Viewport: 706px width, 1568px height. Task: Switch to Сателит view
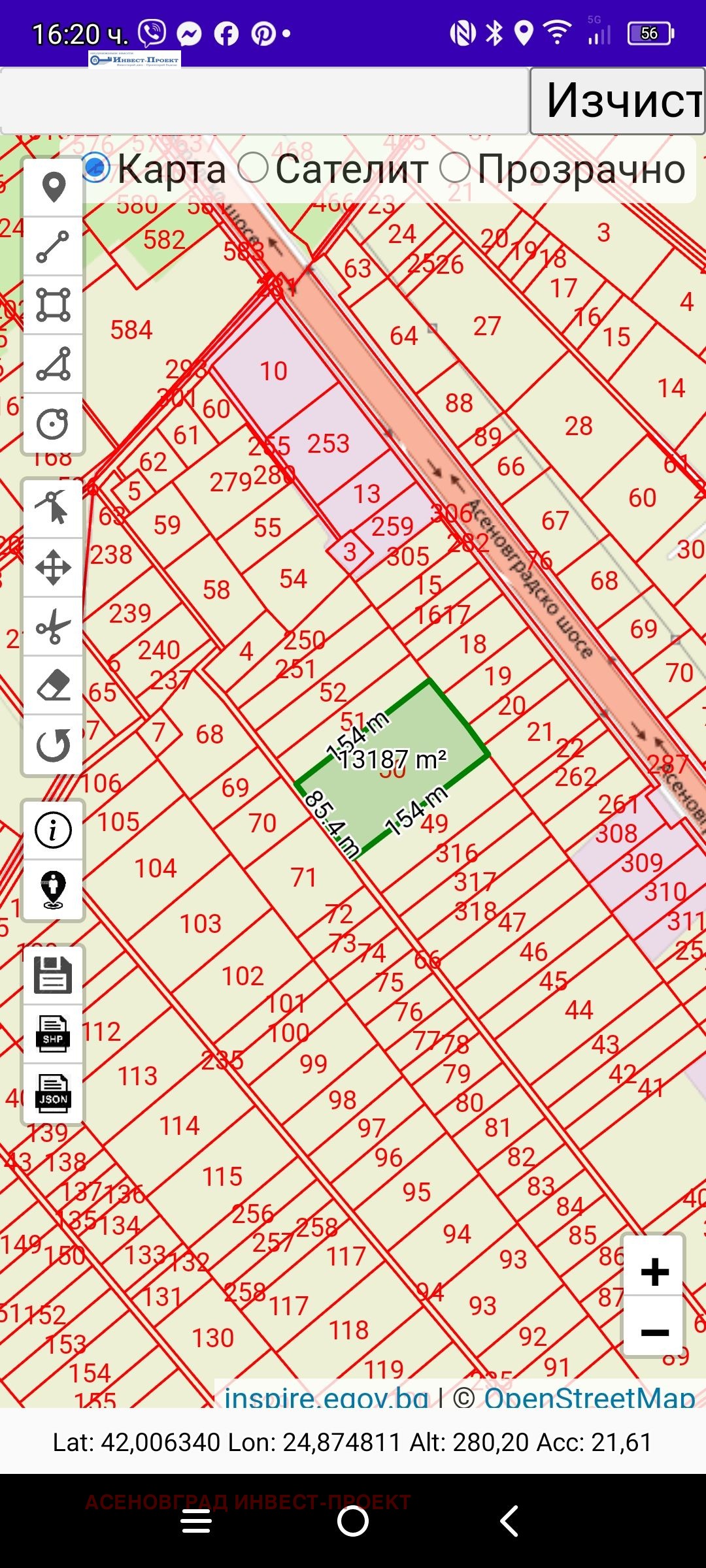point(253,168)
